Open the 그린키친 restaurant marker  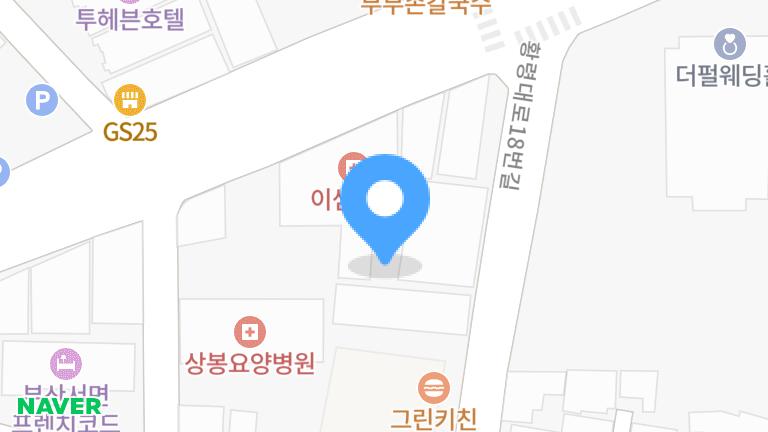pos(434,386)
